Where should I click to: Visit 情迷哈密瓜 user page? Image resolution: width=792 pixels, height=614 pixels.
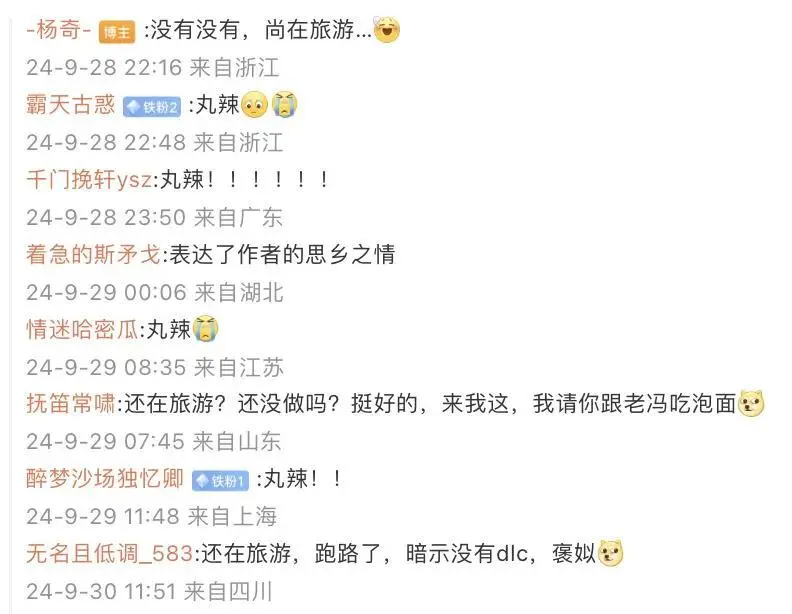coord(81,329)
